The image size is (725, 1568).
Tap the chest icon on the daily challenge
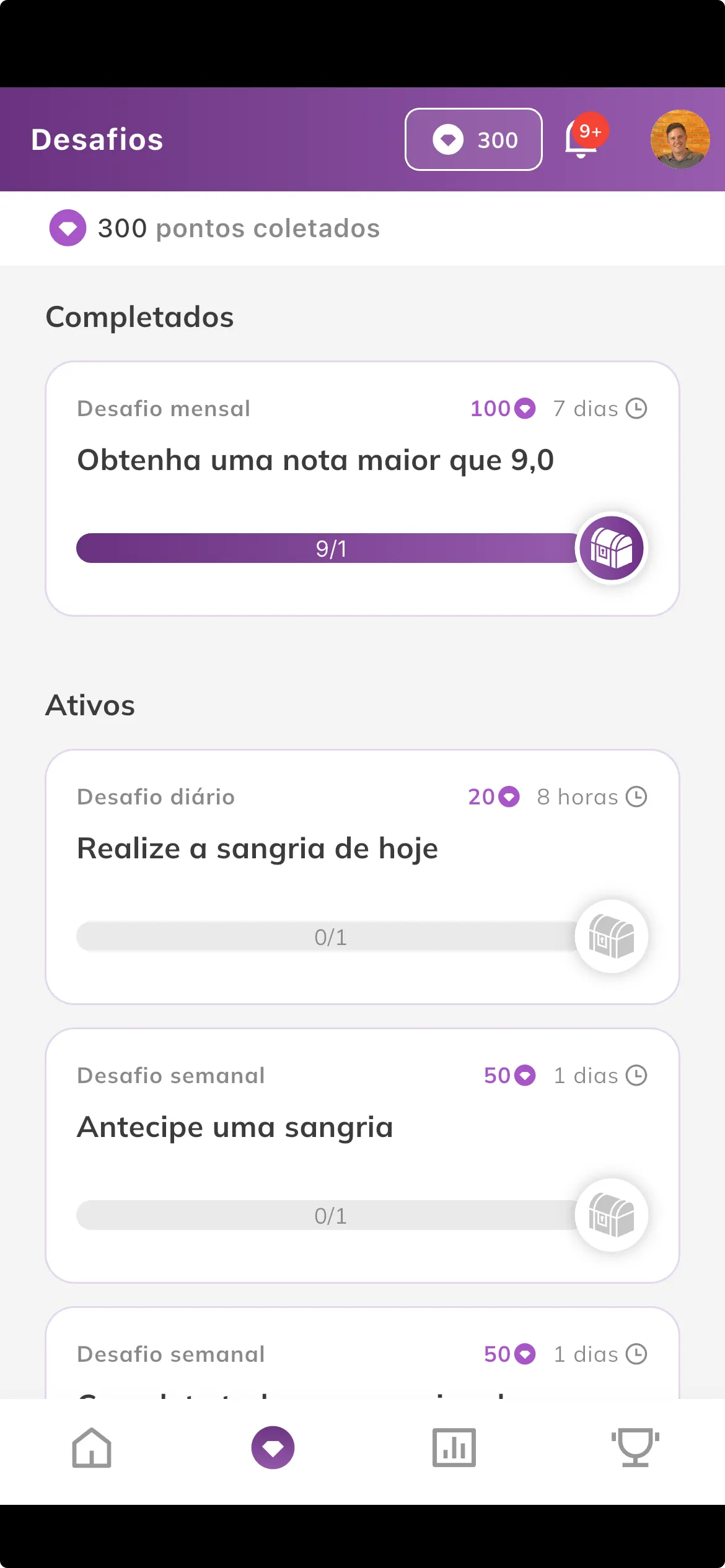pos(610,937)
